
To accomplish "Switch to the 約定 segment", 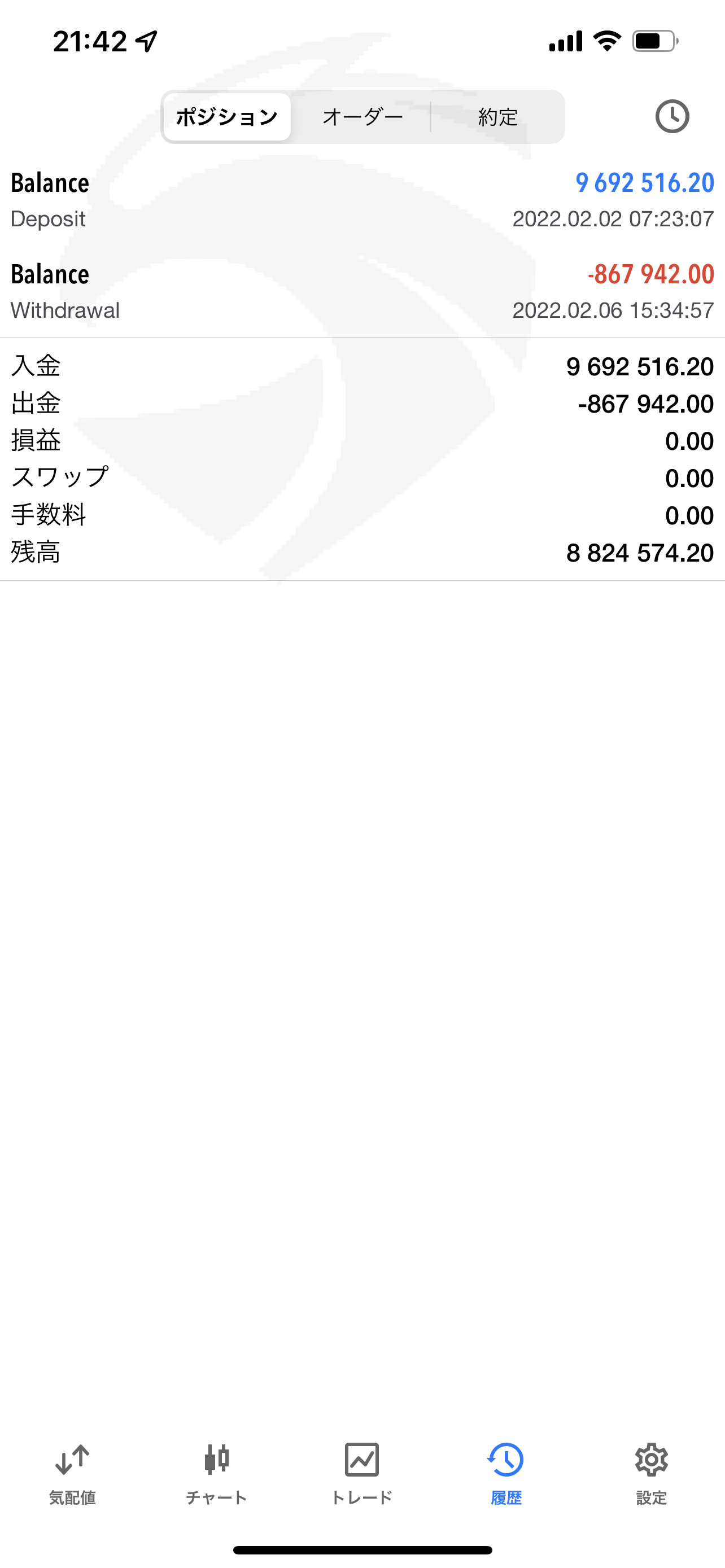I will click(x=497, y=117).
